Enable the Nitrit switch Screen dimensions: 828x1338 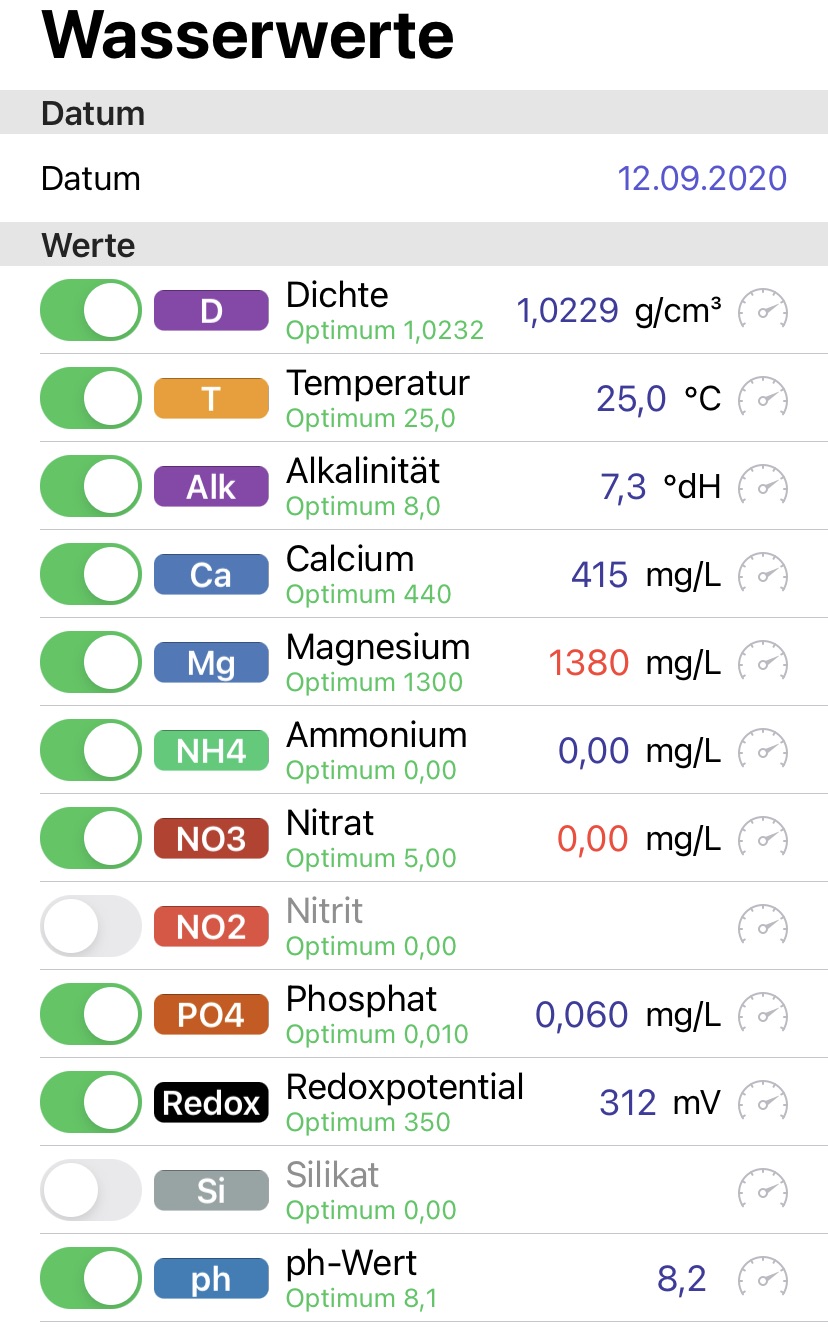(x=91, y=926)
